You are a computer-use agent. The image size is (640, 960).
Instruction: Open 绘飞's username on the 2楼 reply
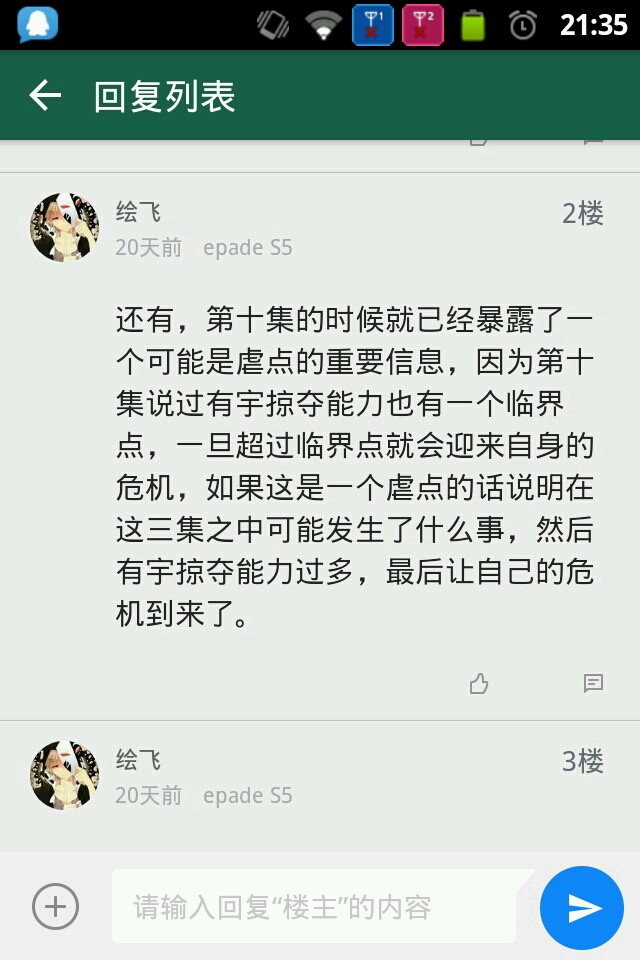[x=138, y=212]
